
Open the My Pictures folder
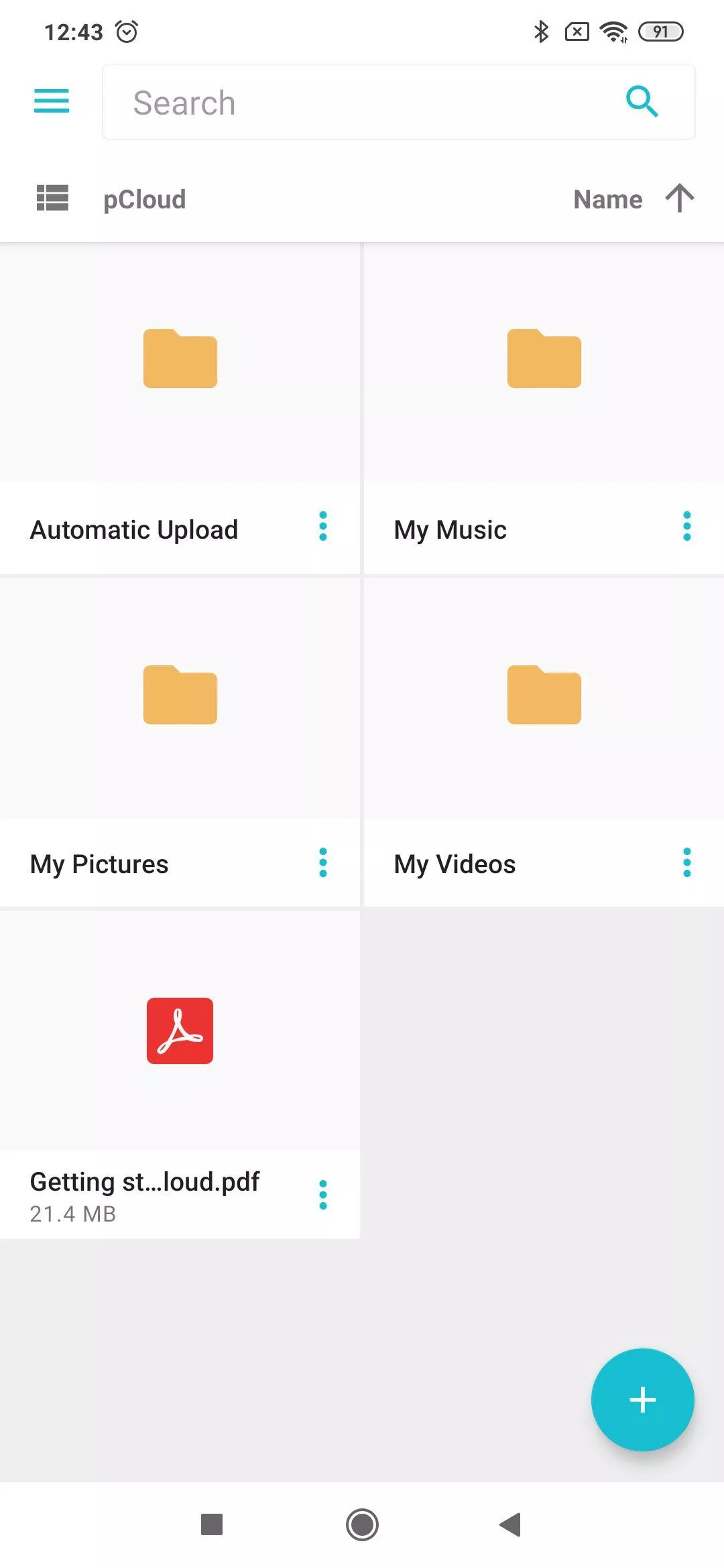pyautogui.click(x=180, y=742)
